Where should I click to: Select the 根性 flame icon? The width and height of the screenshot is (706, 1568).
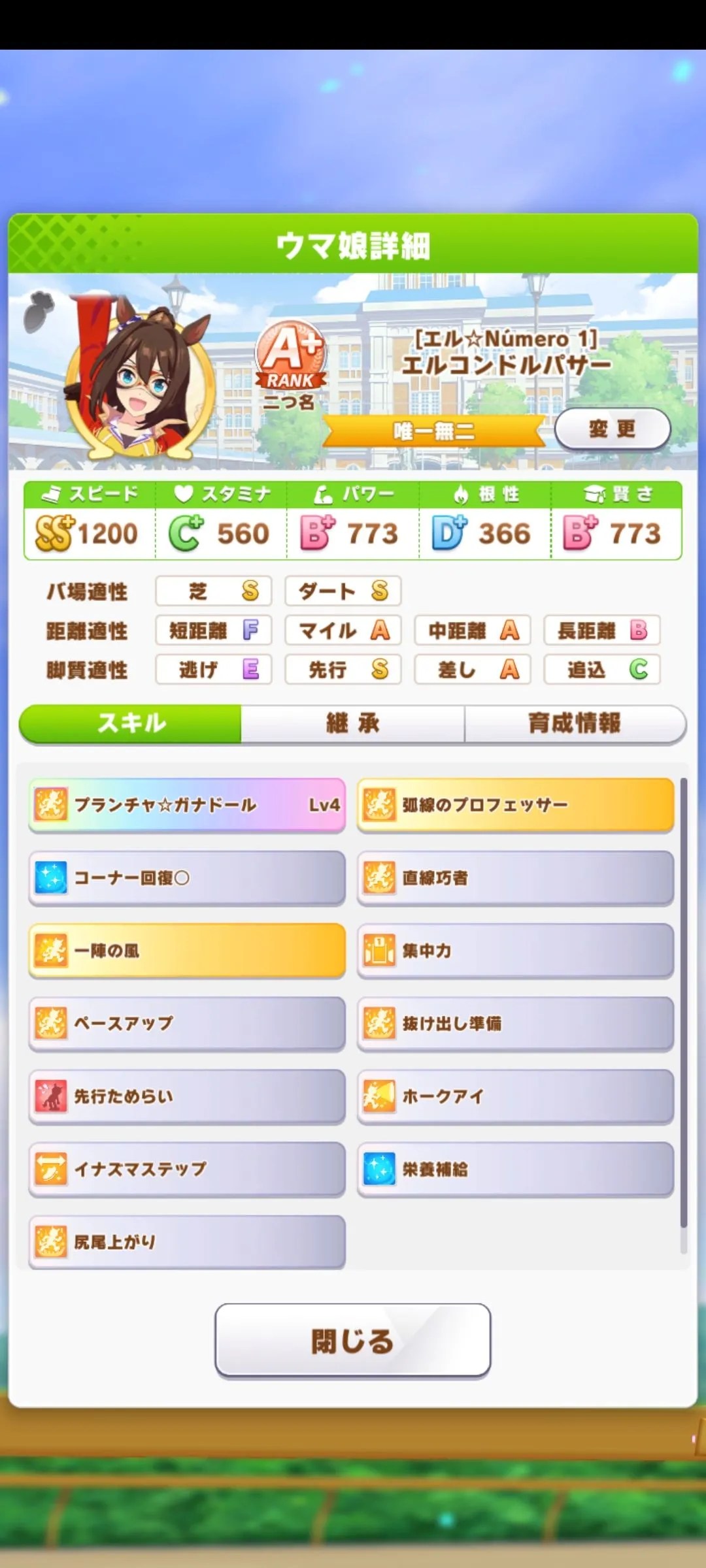point(462,495)
